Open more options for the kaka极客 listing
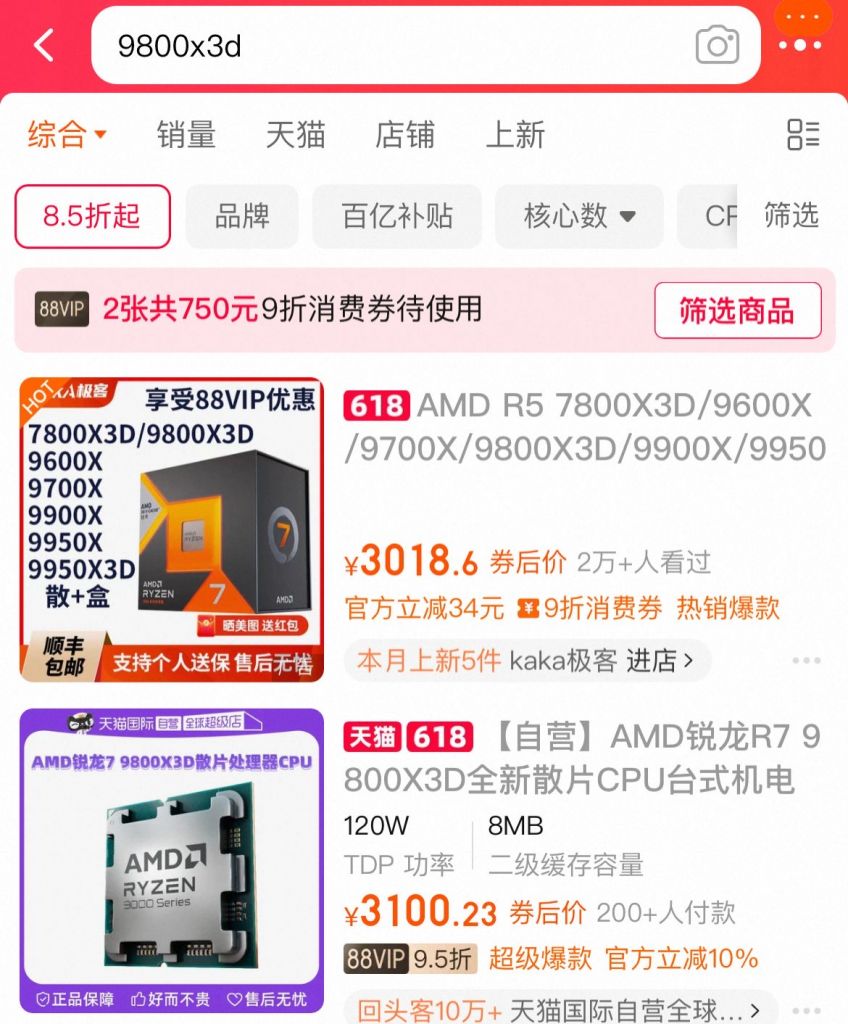The image size is (848, 1024). [806, 660]
